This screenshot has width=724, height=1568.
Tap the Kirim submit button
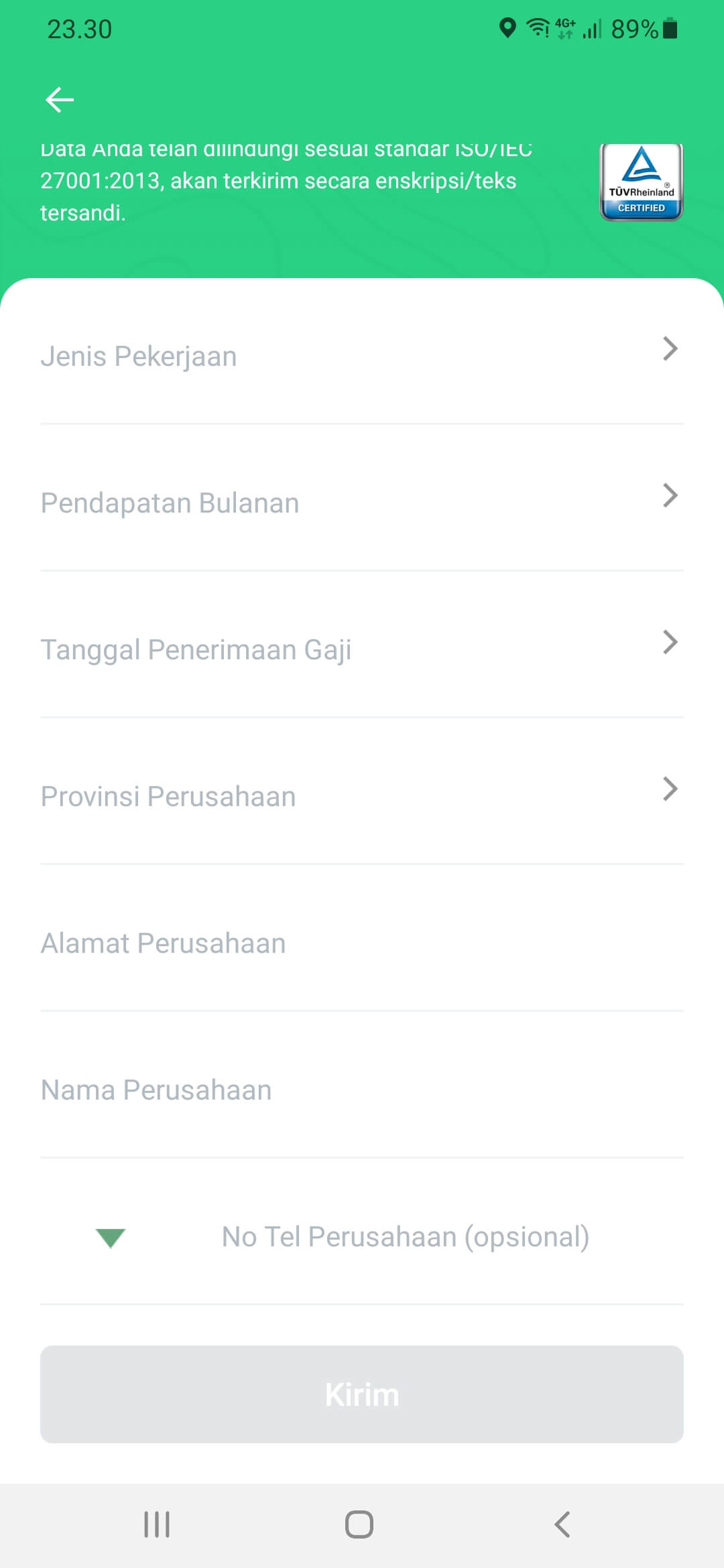point(362,1394)
